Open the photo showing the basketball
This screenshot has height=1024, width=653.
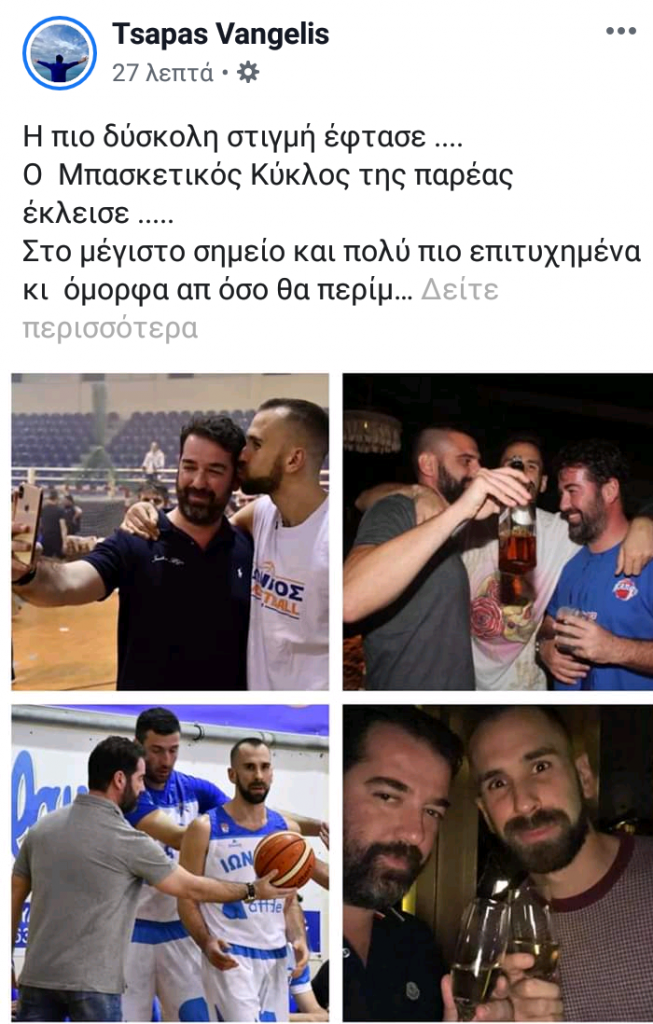point(170,864)
